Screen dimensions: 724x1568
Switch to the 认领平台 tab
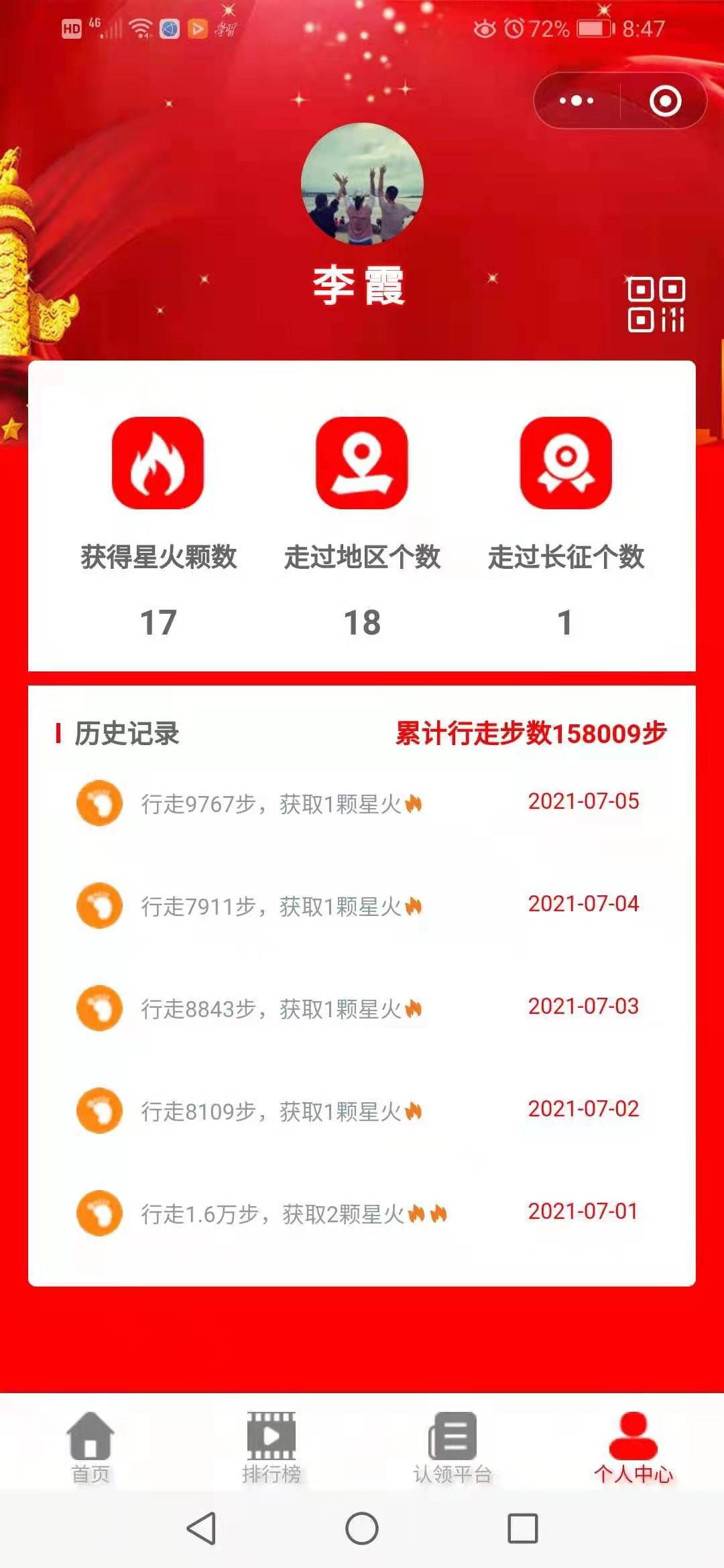452,1447
